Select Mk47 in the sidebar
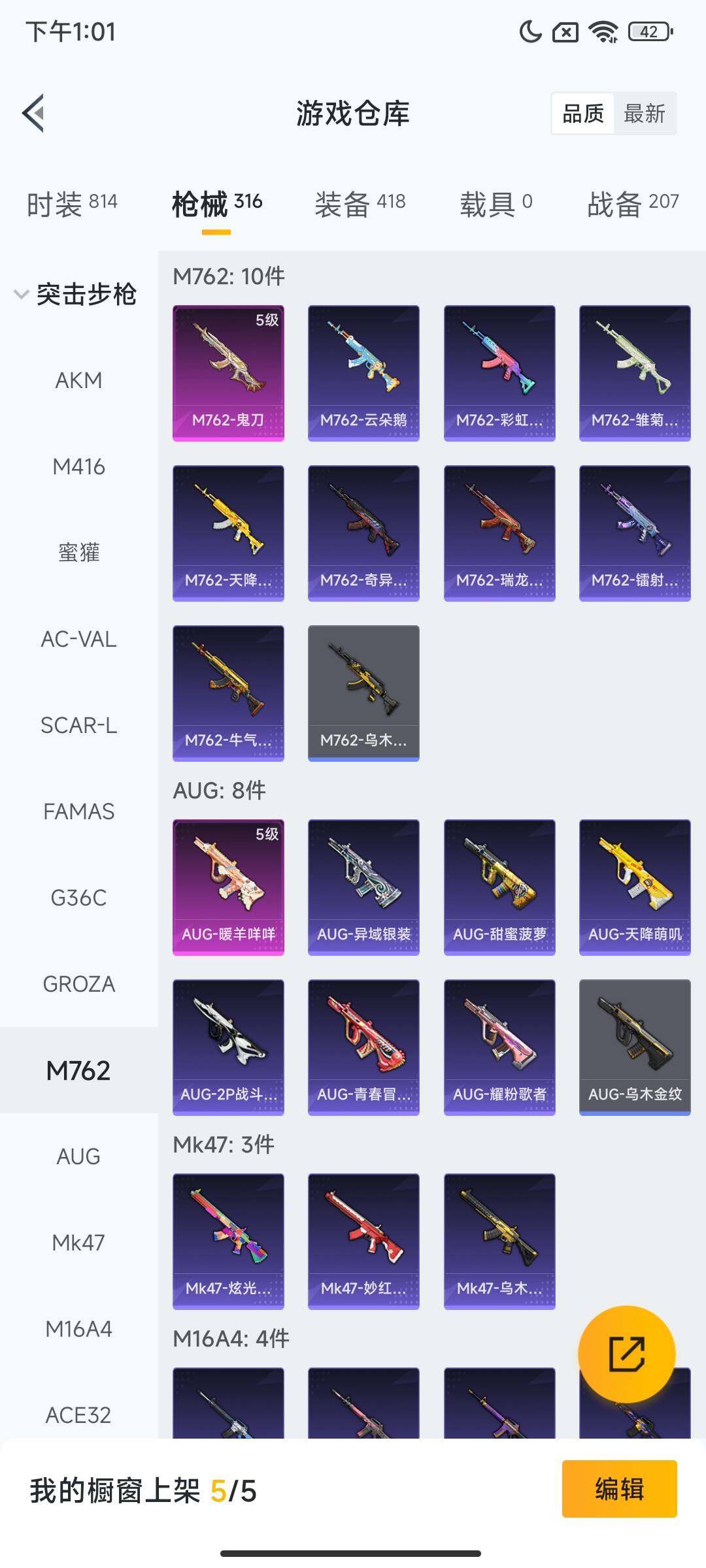The height and width of the screenshot is (1568, 706). (78, 1243)
